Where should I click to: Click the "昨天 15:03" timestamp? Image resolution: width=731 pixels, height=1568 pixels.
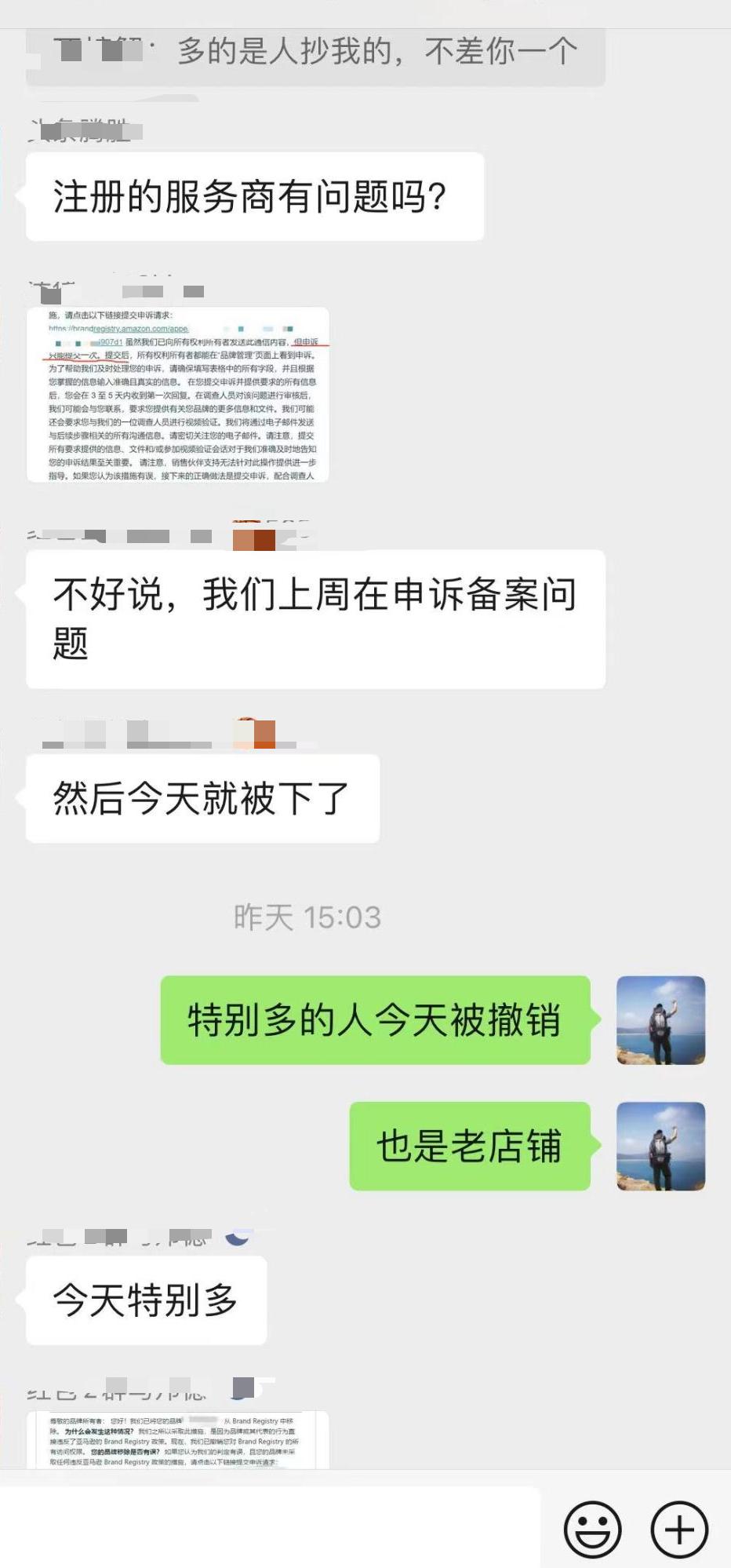point(307,915)
